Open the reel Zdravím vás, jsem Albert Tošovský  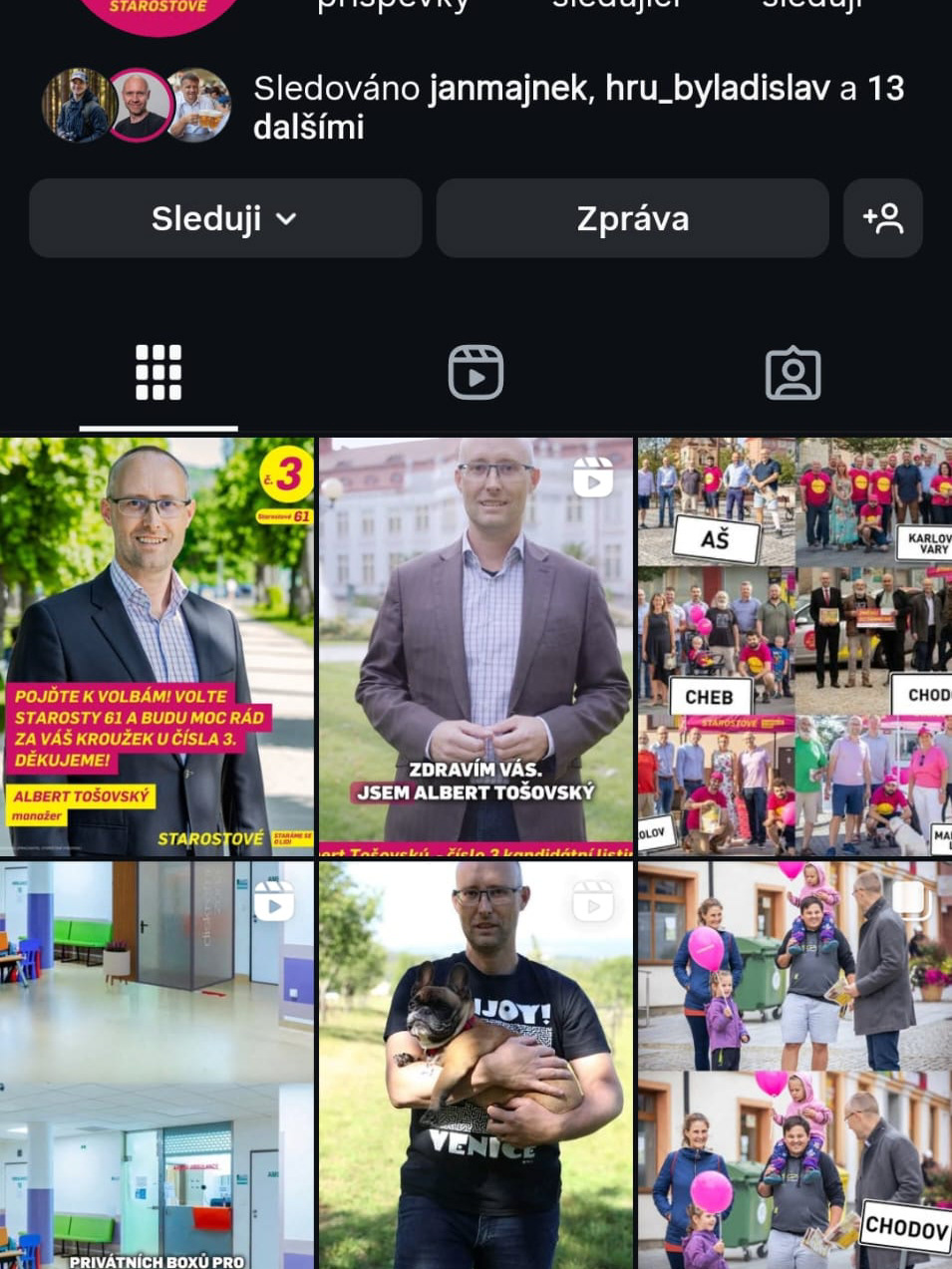point(476,646)
